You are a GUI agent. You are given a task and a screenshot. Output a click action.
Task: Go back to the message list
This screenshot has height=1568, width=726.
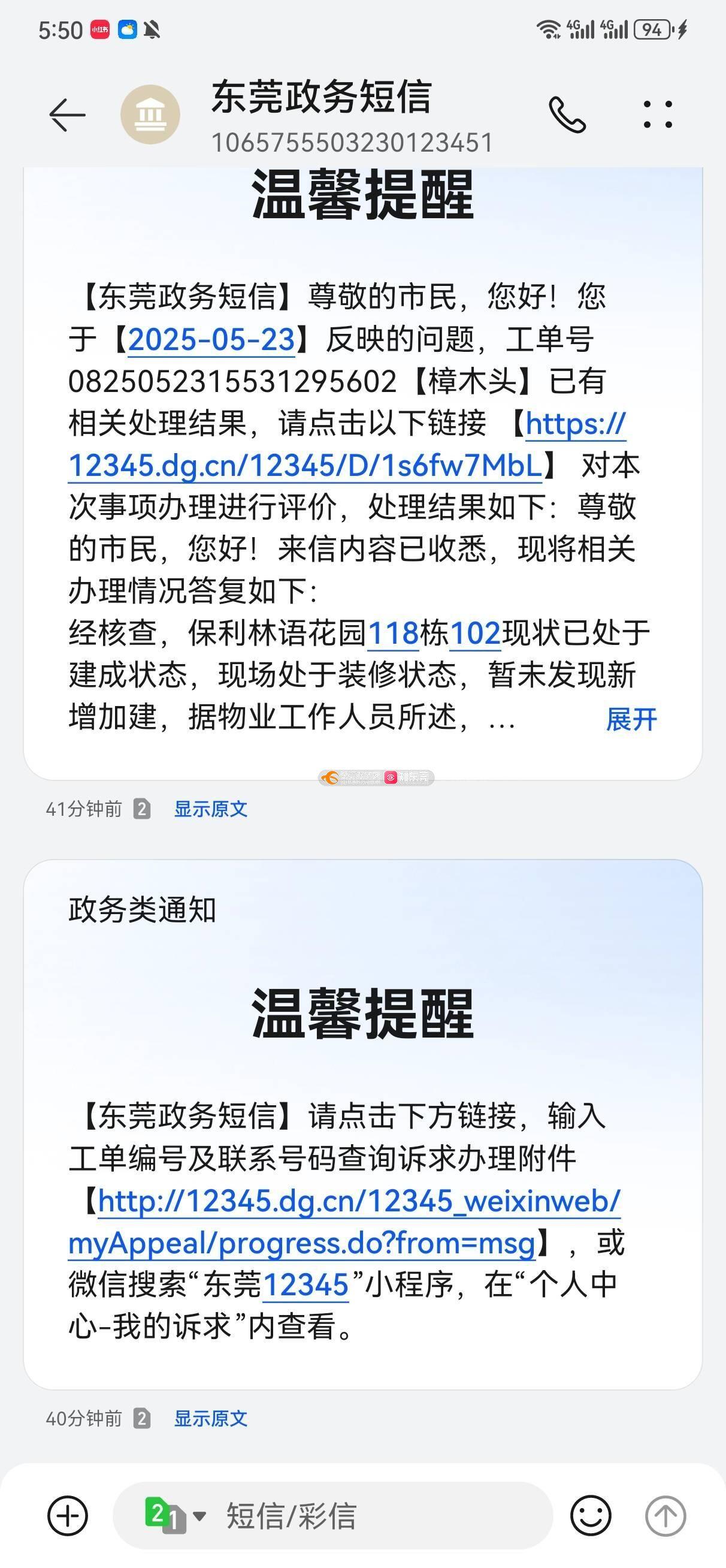[x=67, y=114]
